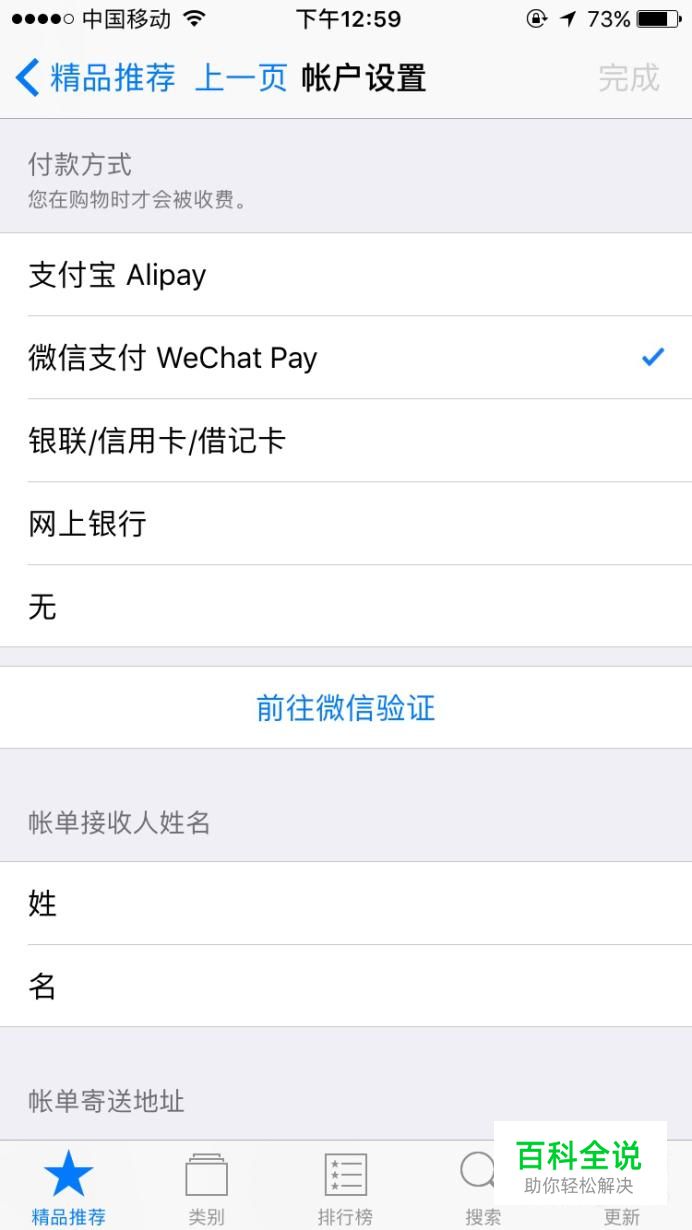Tap 上一页 to return to previous page
Viewport: 692px width, 1230px height.
point(241,77)
